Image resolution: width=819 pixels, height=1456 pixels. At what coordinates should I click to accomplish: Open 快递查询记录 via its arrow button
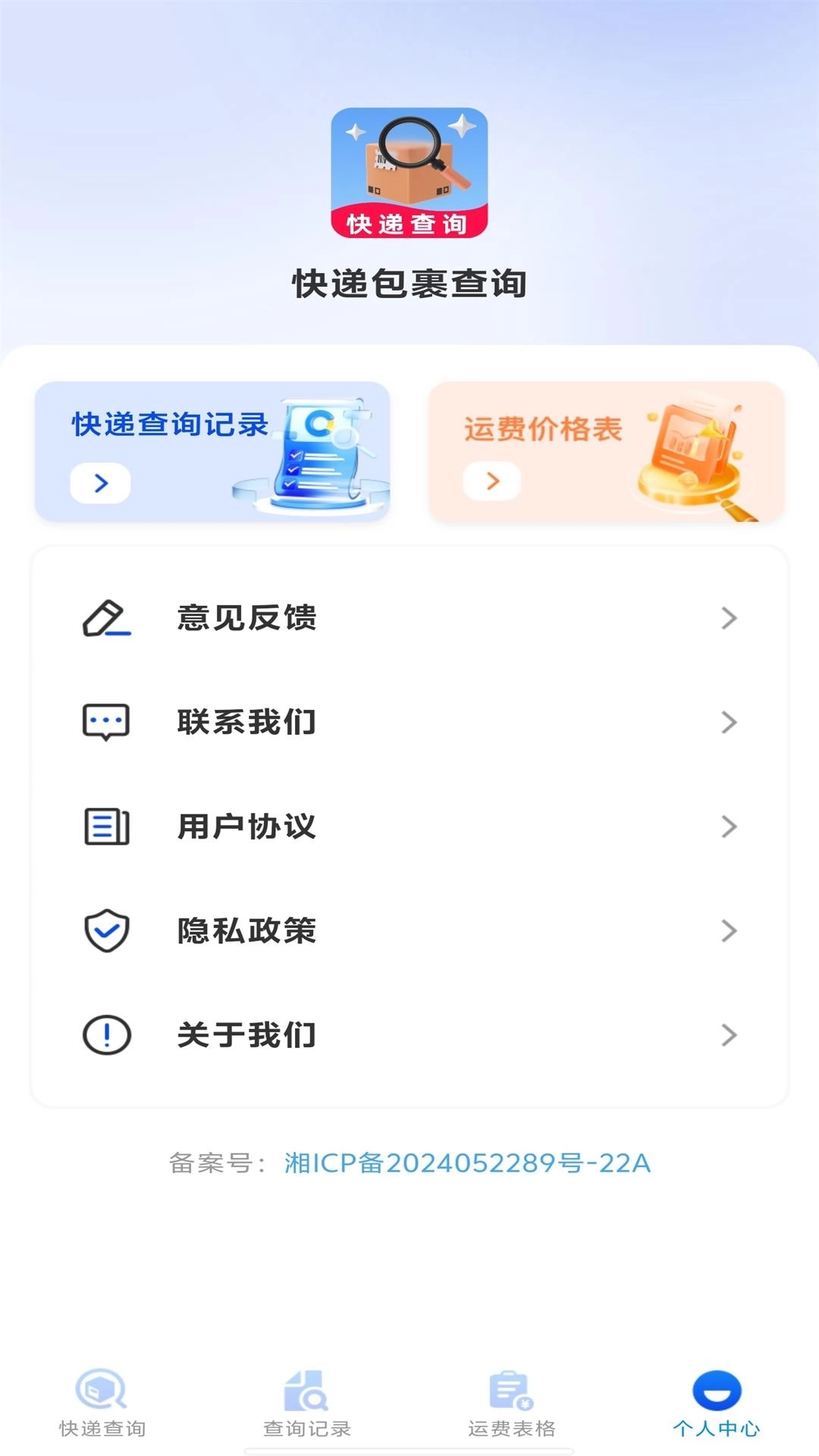[99, 482]
